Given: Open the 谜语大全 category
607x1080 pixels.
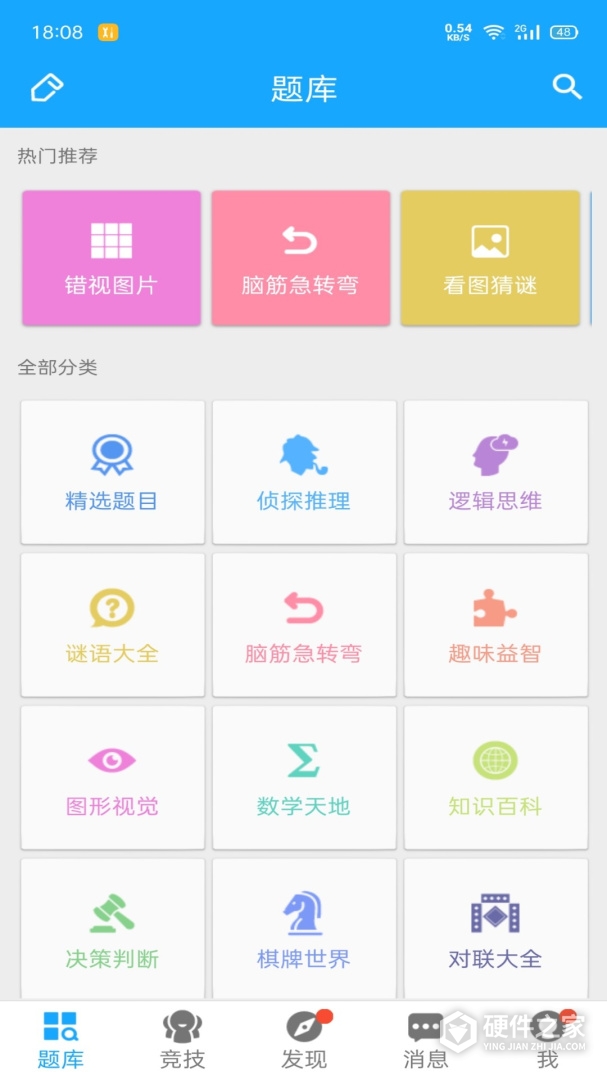Looking at the screenshot, I should [112, 626].
